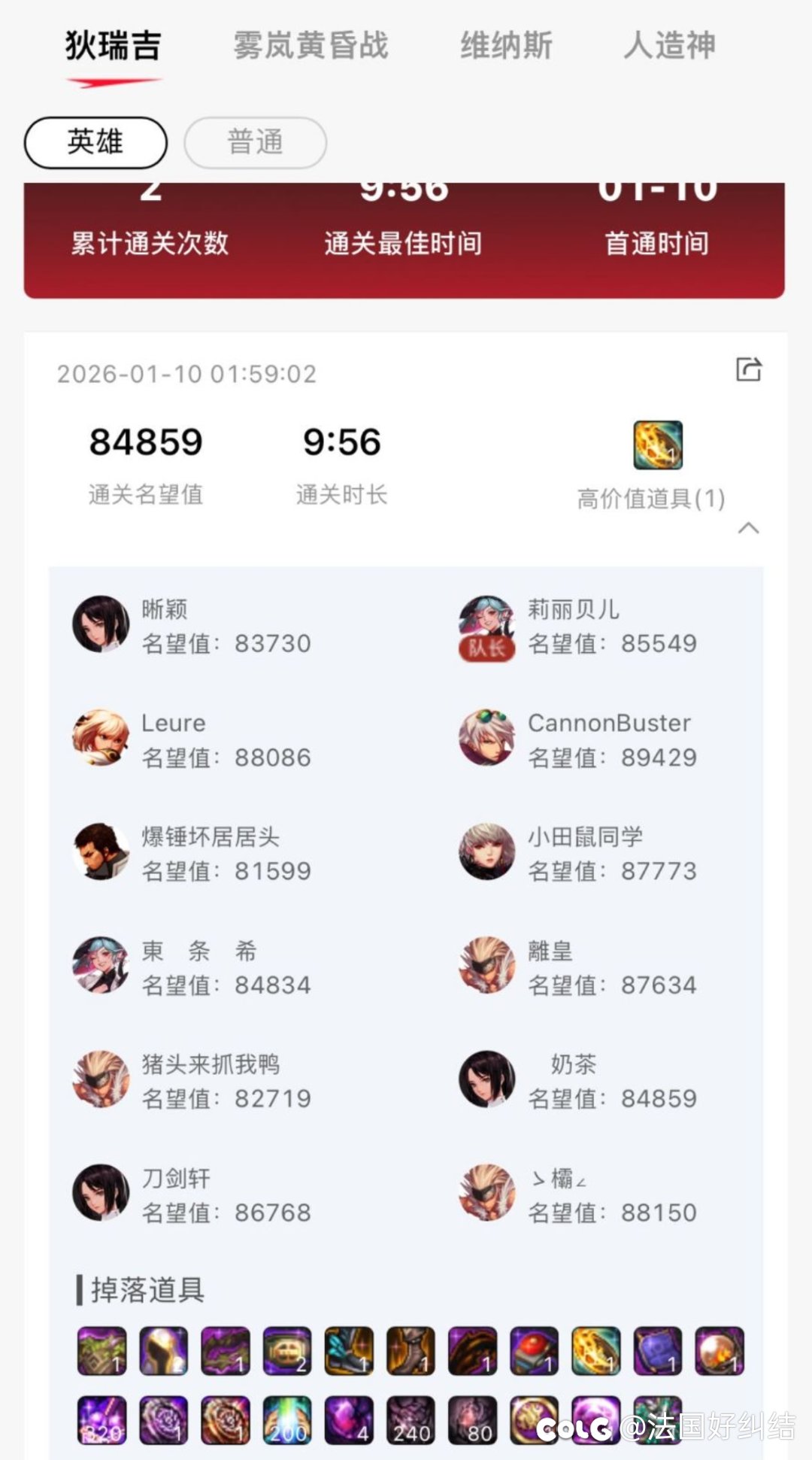Tap the 狄瑞吉 tab
This screenshot has width=812, height=1460.
(x=113, y=45)
